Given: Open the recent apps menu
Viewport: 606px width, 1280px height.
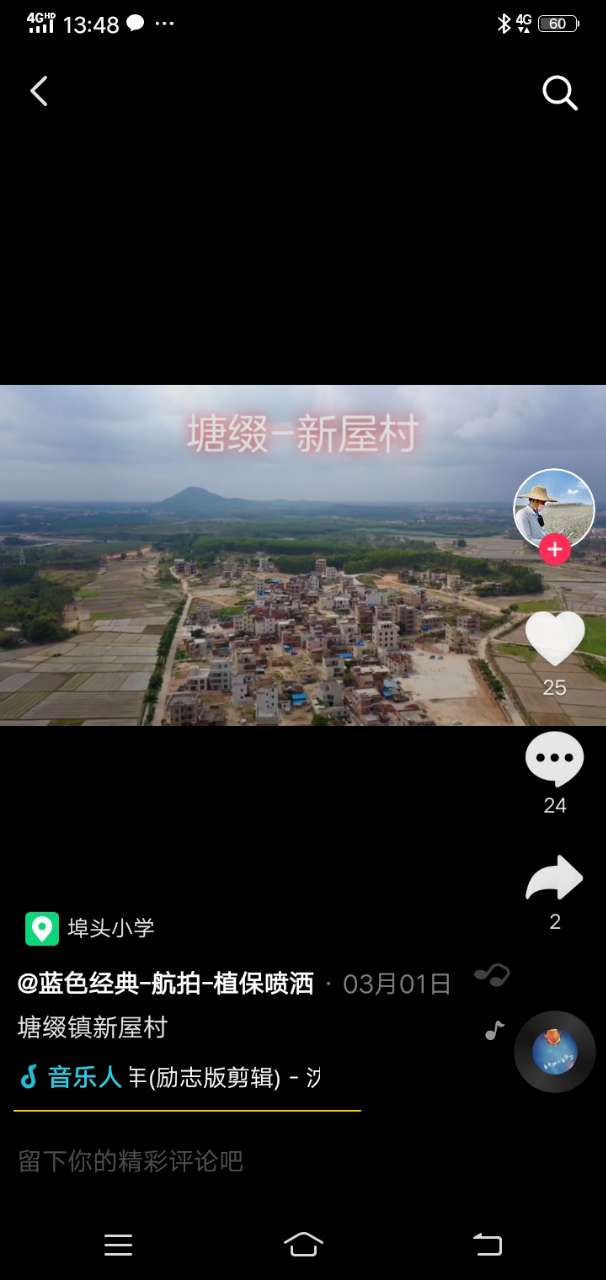Looking at the screenshot, I should tap(118, 1244).
